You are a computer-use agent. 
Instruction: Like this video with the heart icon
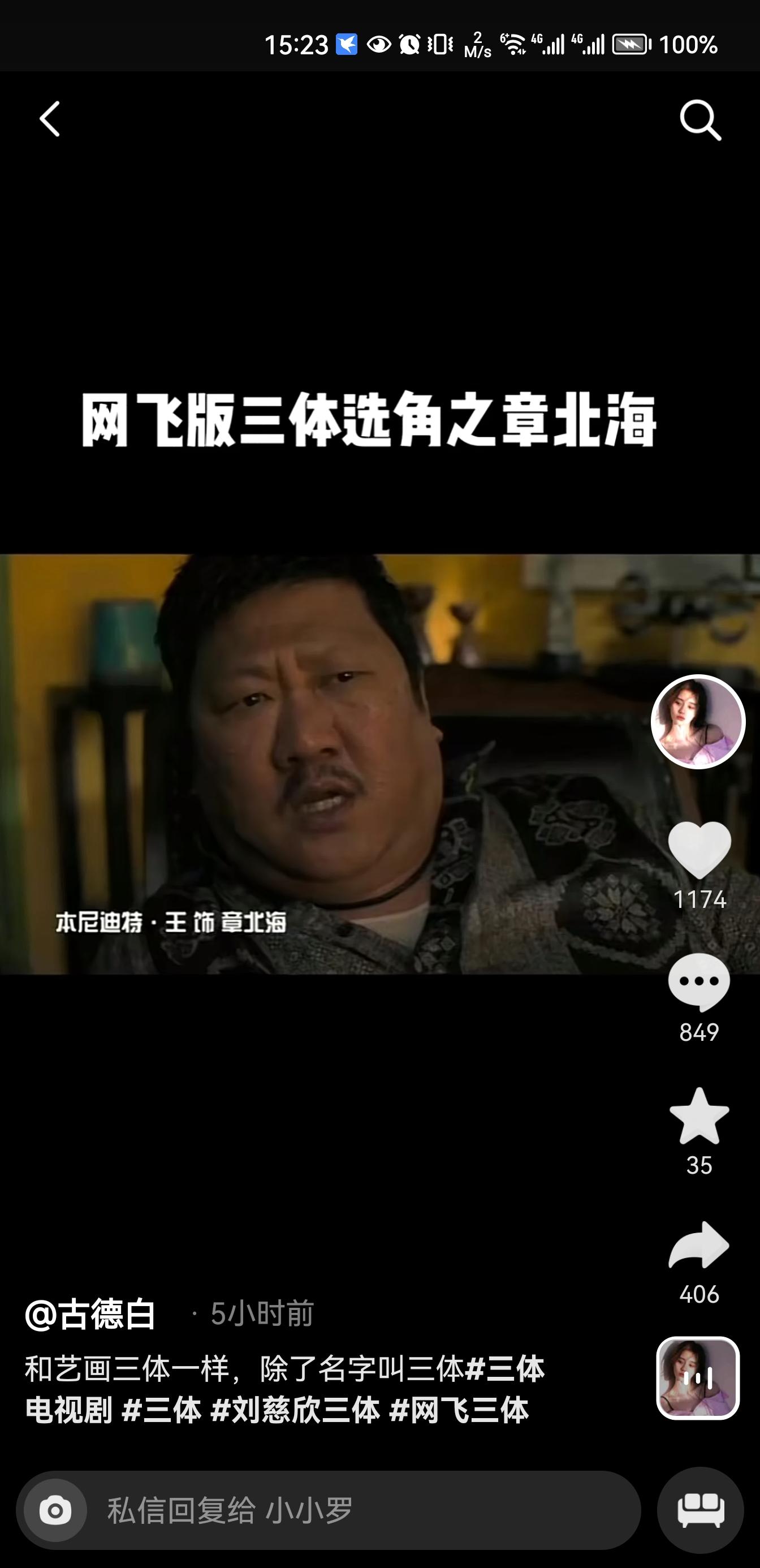click(699, 850)
